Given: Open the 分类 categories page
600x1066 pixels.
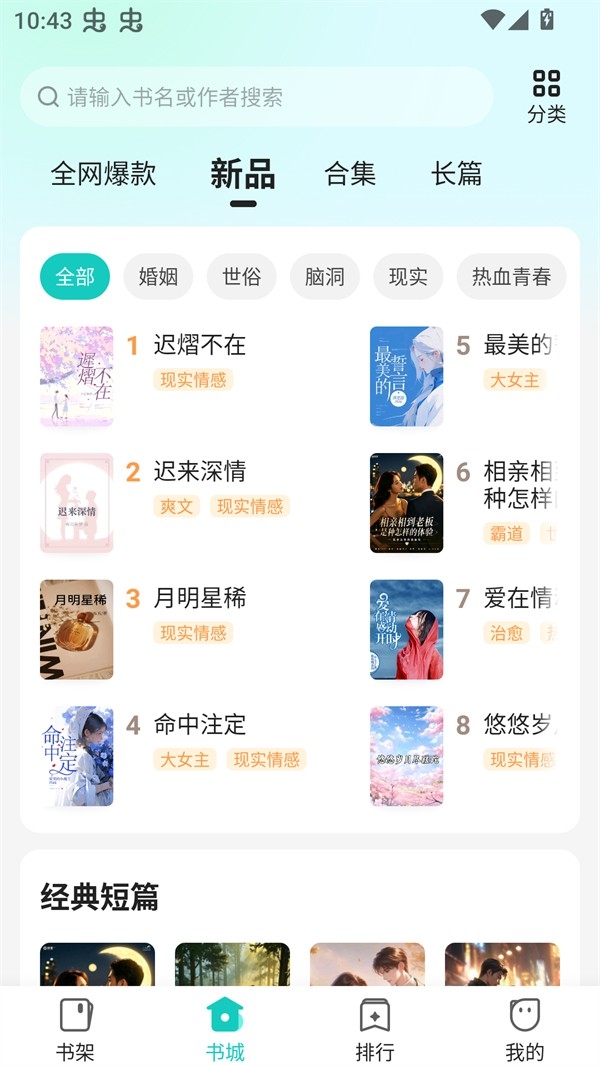Looking at the screenshot, I should 546,97.
